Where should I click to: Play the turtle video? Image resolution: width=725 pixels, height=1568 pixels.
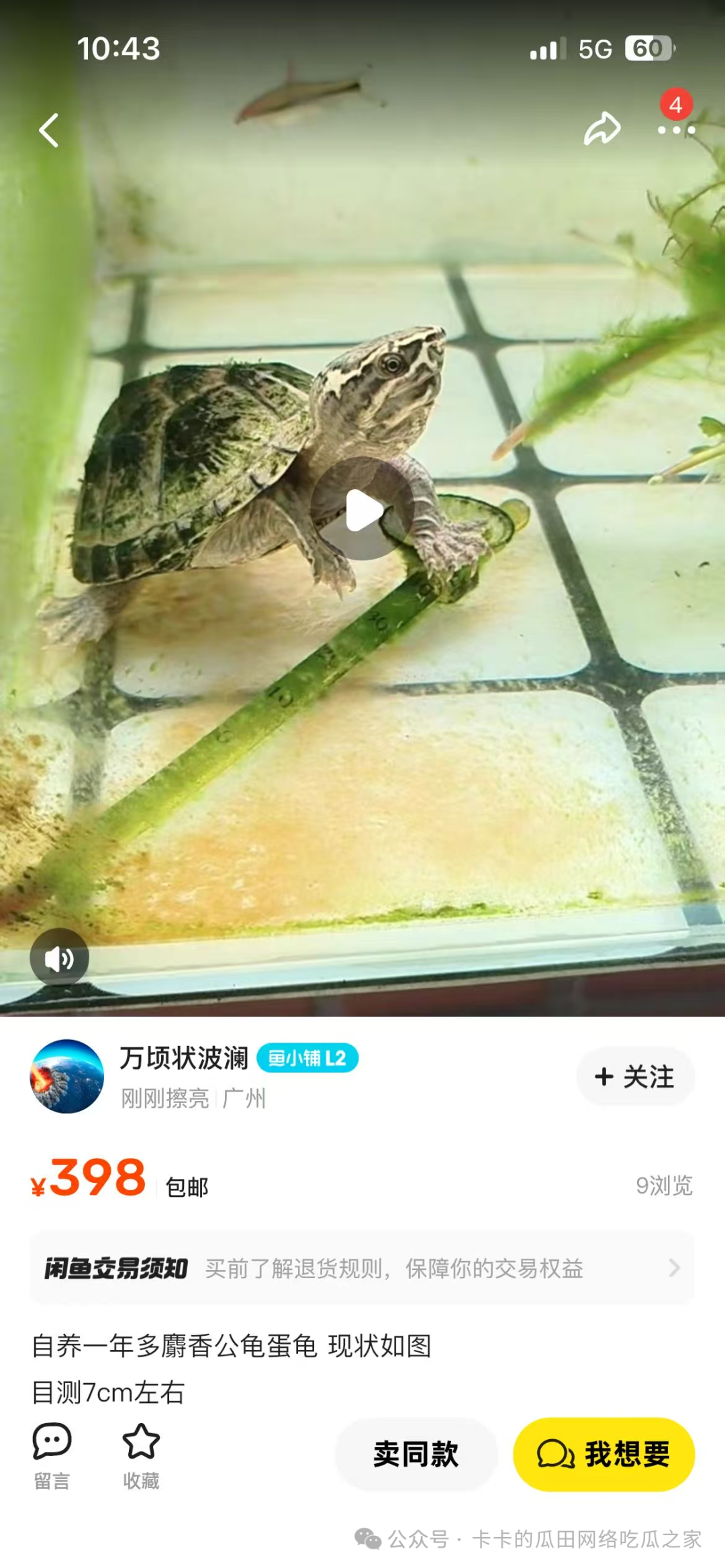[362, 509]
